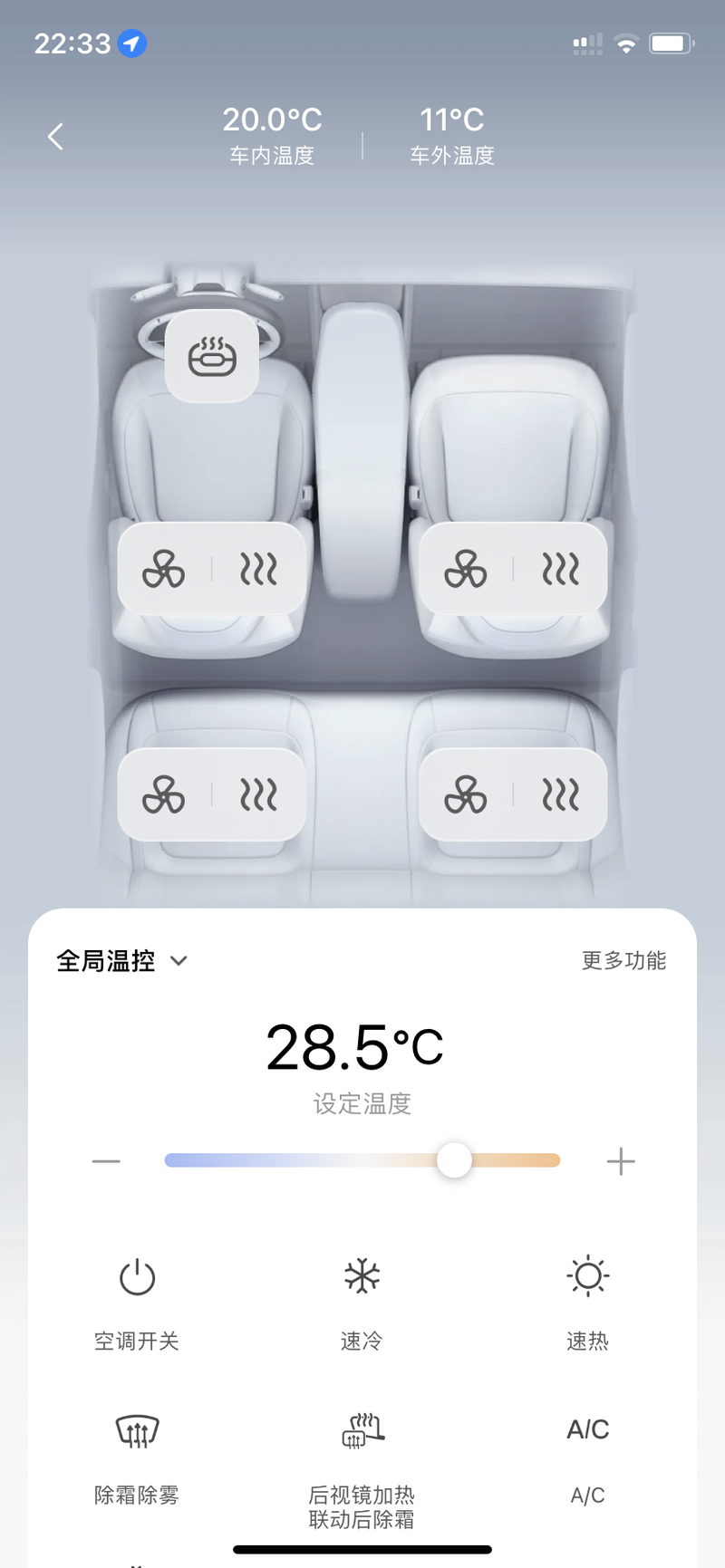Go back using the top-left arrow
The image size is (725, 1568).
[56, 137]
